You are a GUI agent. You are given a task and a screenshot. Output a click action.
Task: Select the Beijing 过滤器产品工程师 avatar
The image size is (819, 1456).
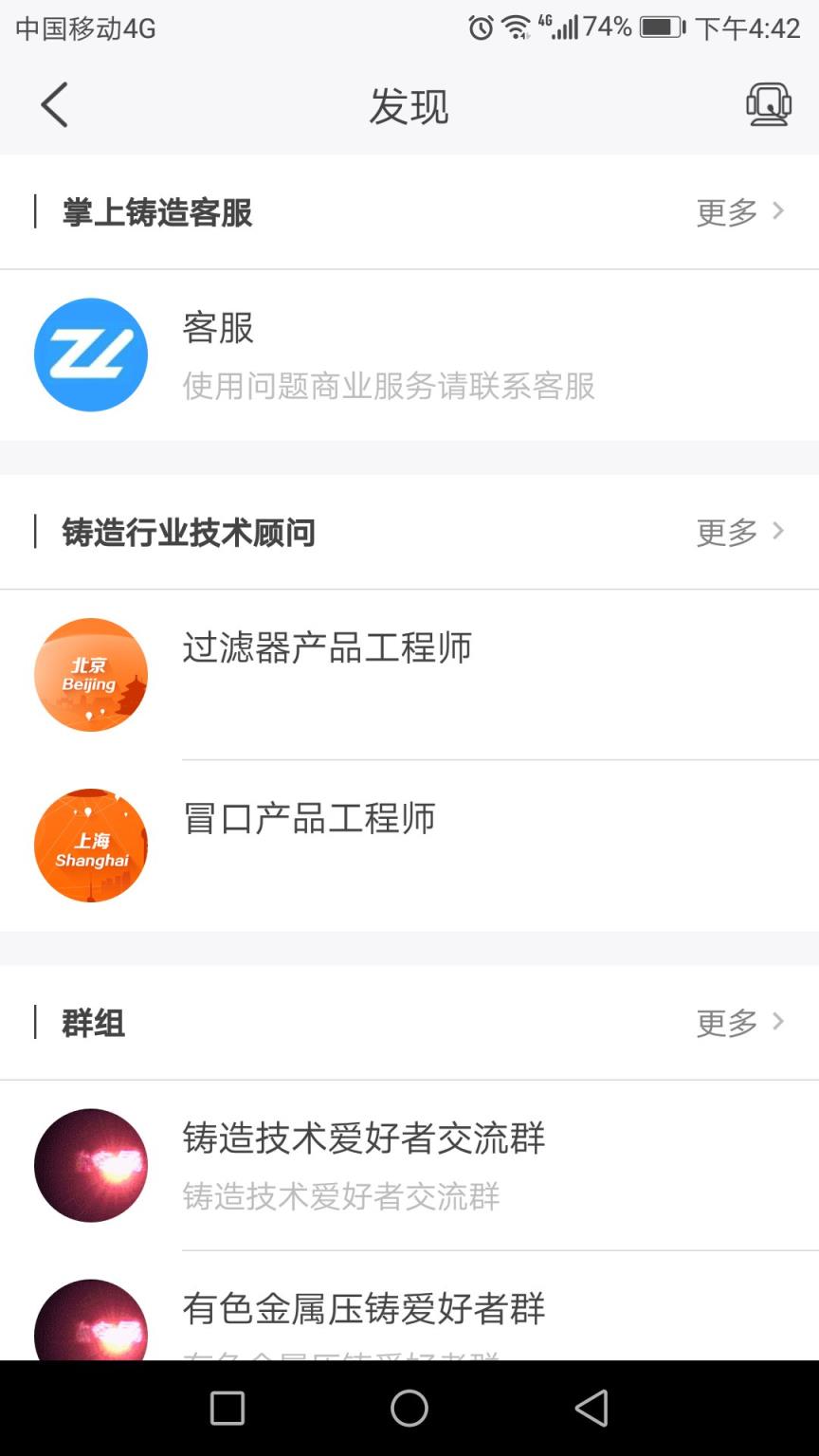[x=90, y=675]
